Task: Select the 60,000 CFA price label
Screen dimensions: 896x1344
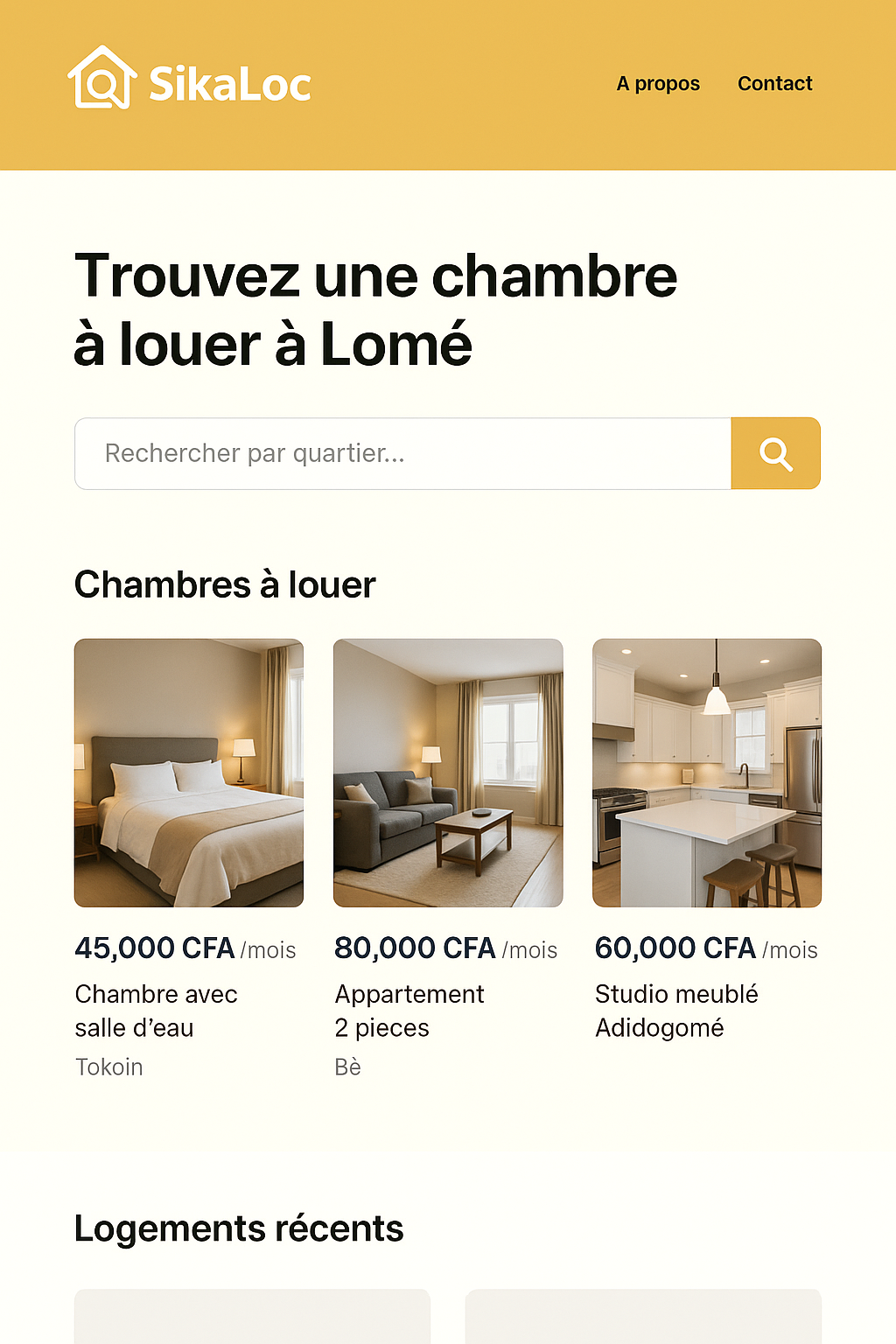Action: pyautogui.click(x=674, y=948)
